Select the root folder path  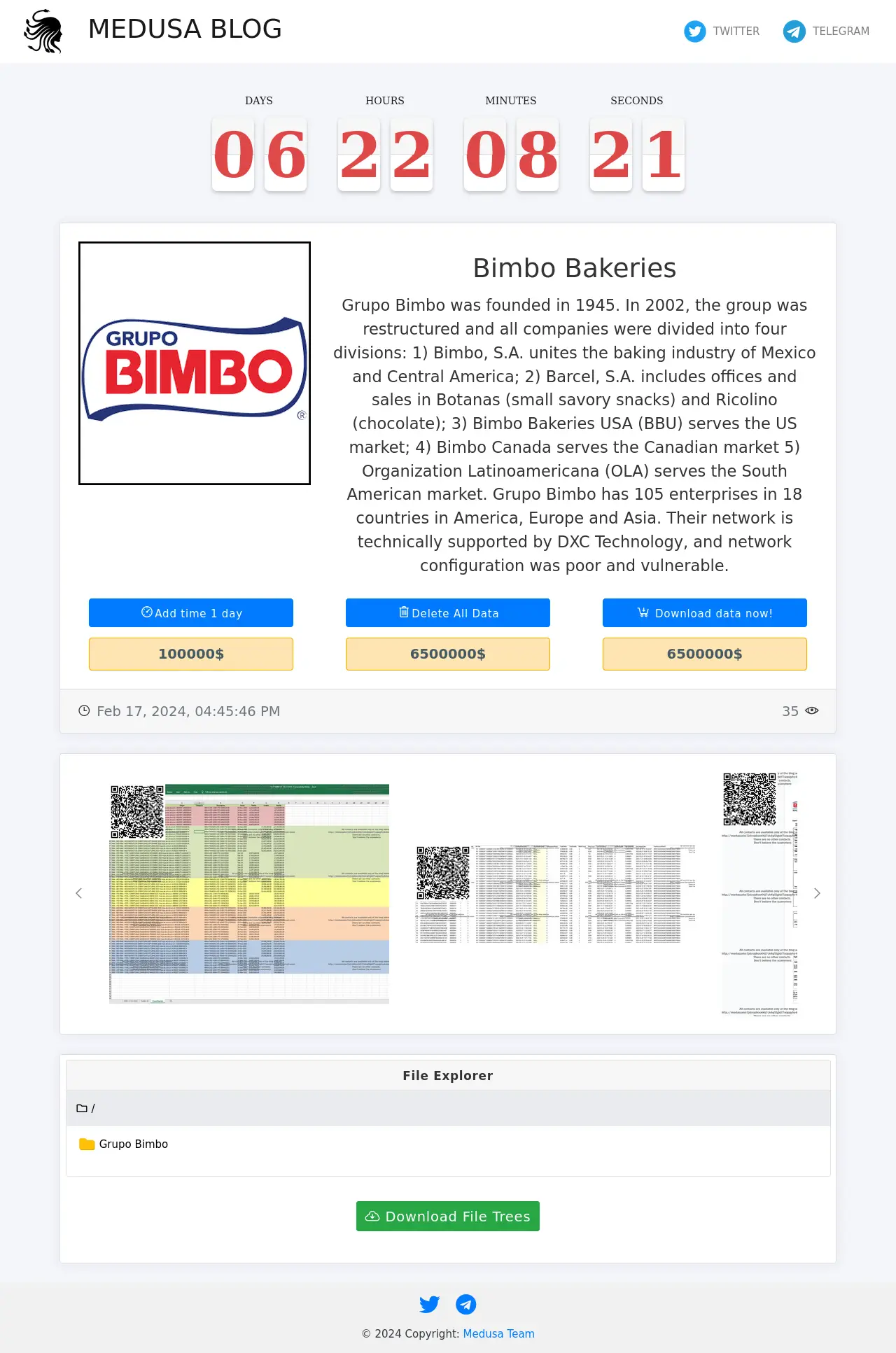pos(86,1108)
